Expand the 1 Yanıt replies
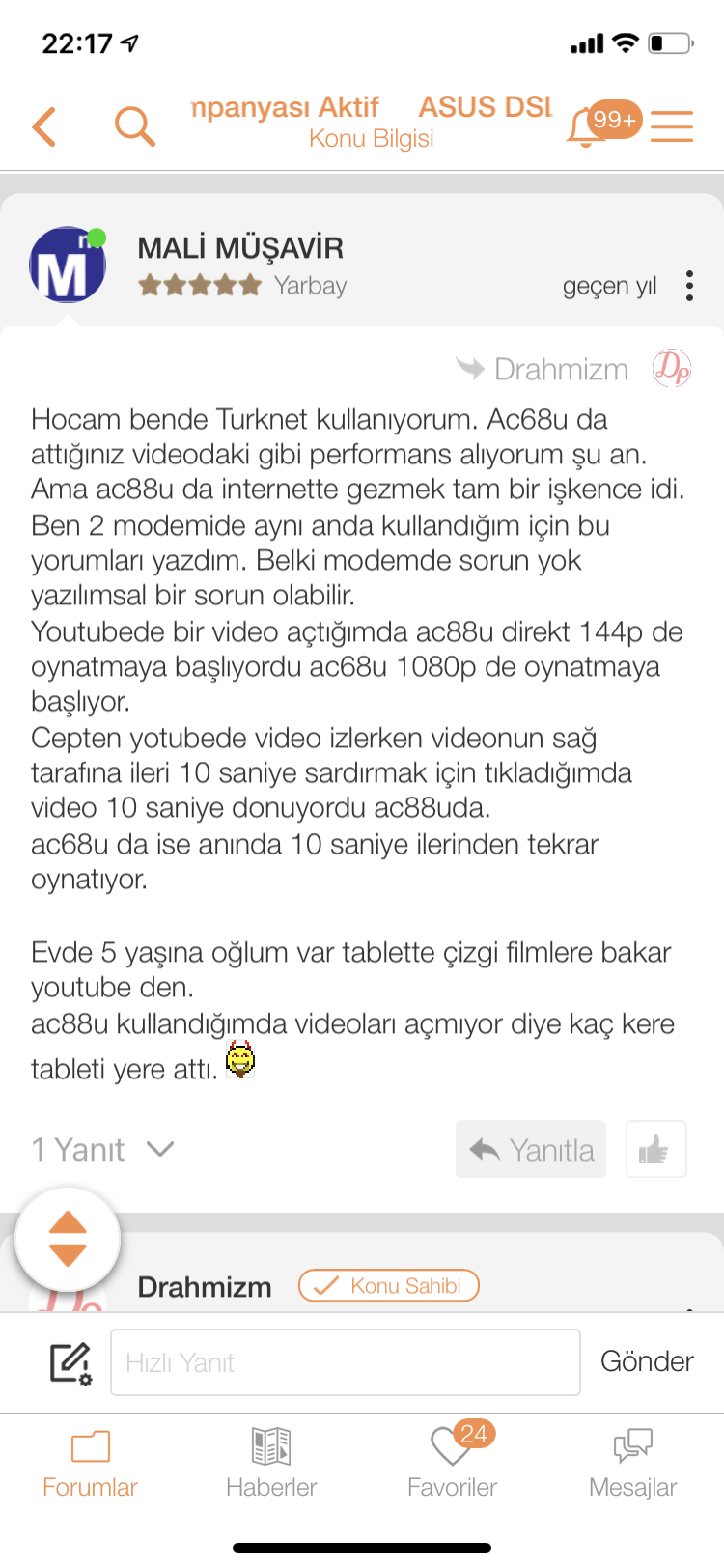The image size is (724, 1568). point(102,1149)
